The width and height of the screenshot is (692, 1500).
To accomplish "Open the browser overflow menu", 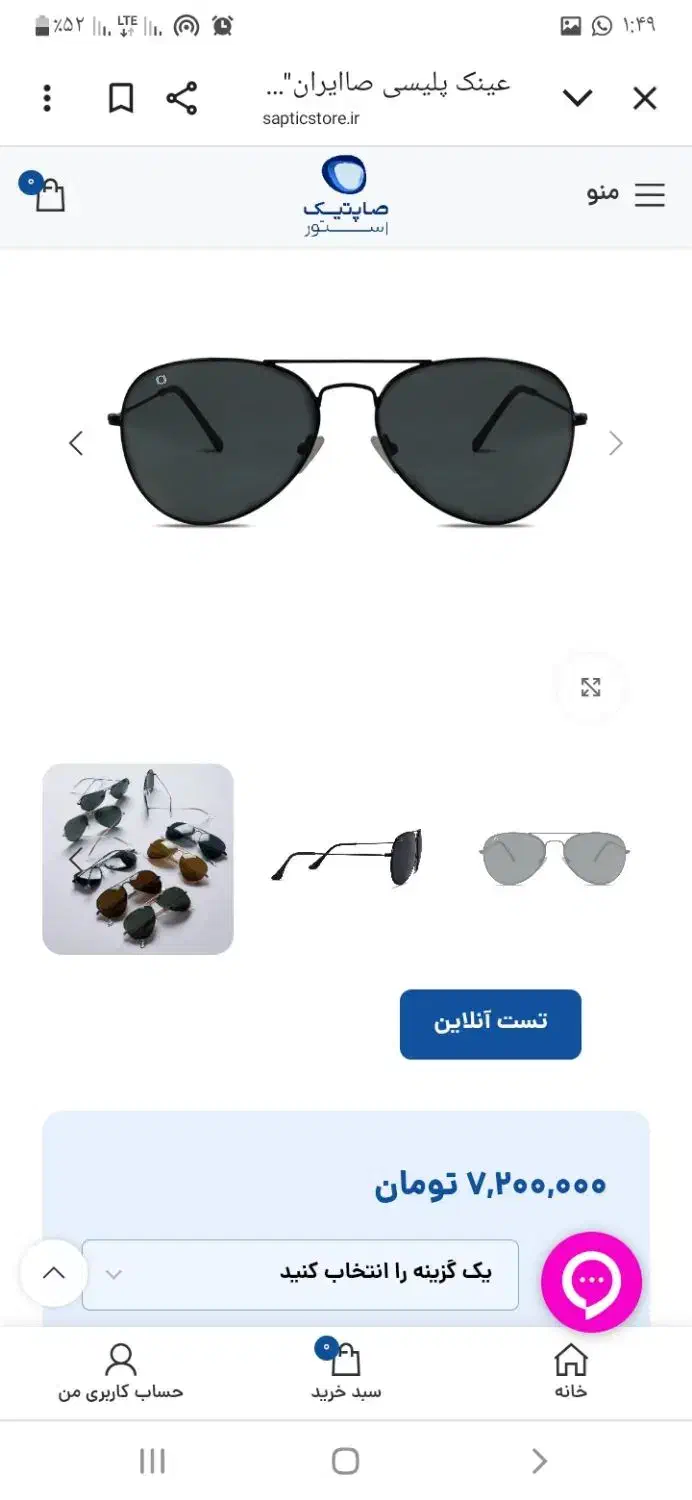I will coord(47,98).
